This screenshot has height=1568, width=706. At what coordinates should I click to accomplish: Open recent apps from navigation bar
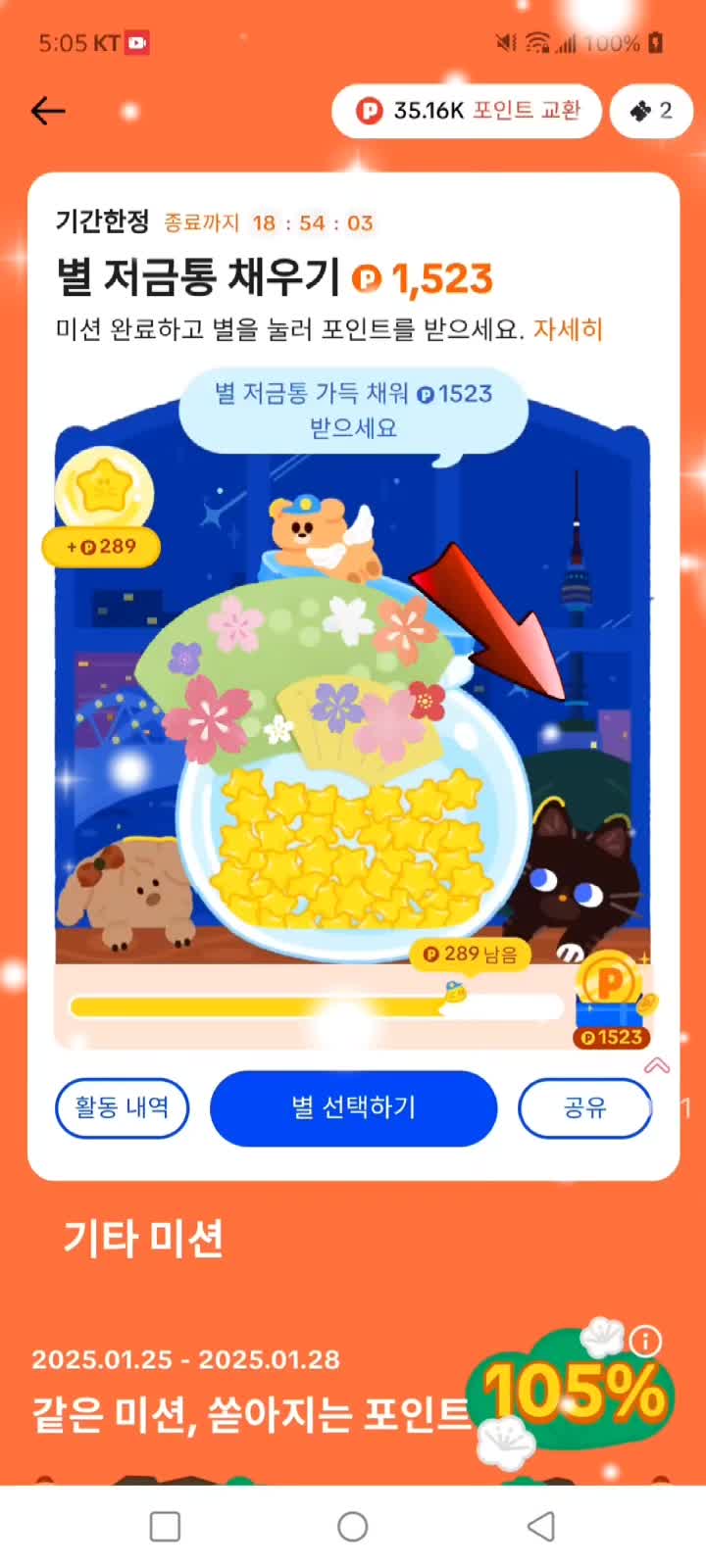pos(165,1526)
